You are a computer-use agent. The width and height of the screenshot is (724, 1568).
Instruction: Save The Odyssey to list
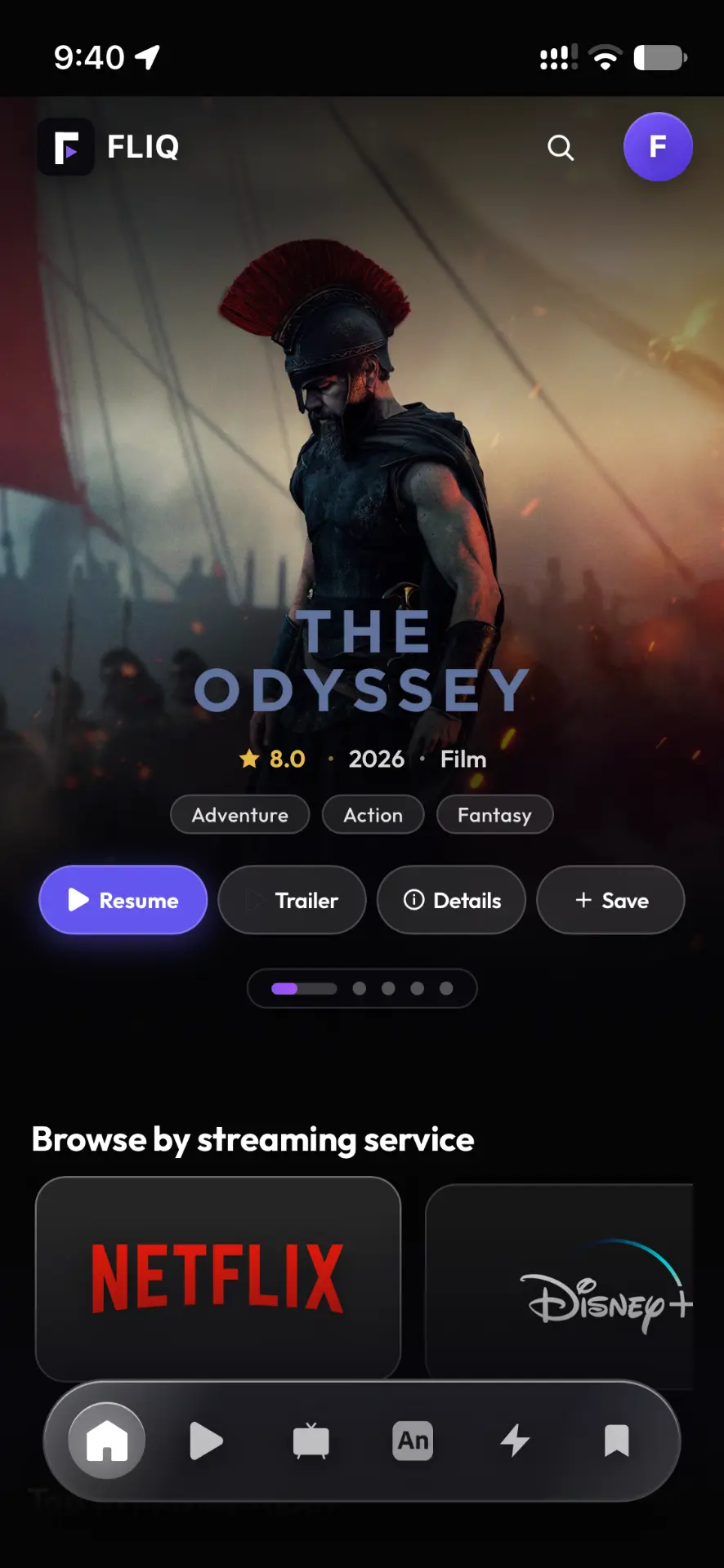point(610,900)
